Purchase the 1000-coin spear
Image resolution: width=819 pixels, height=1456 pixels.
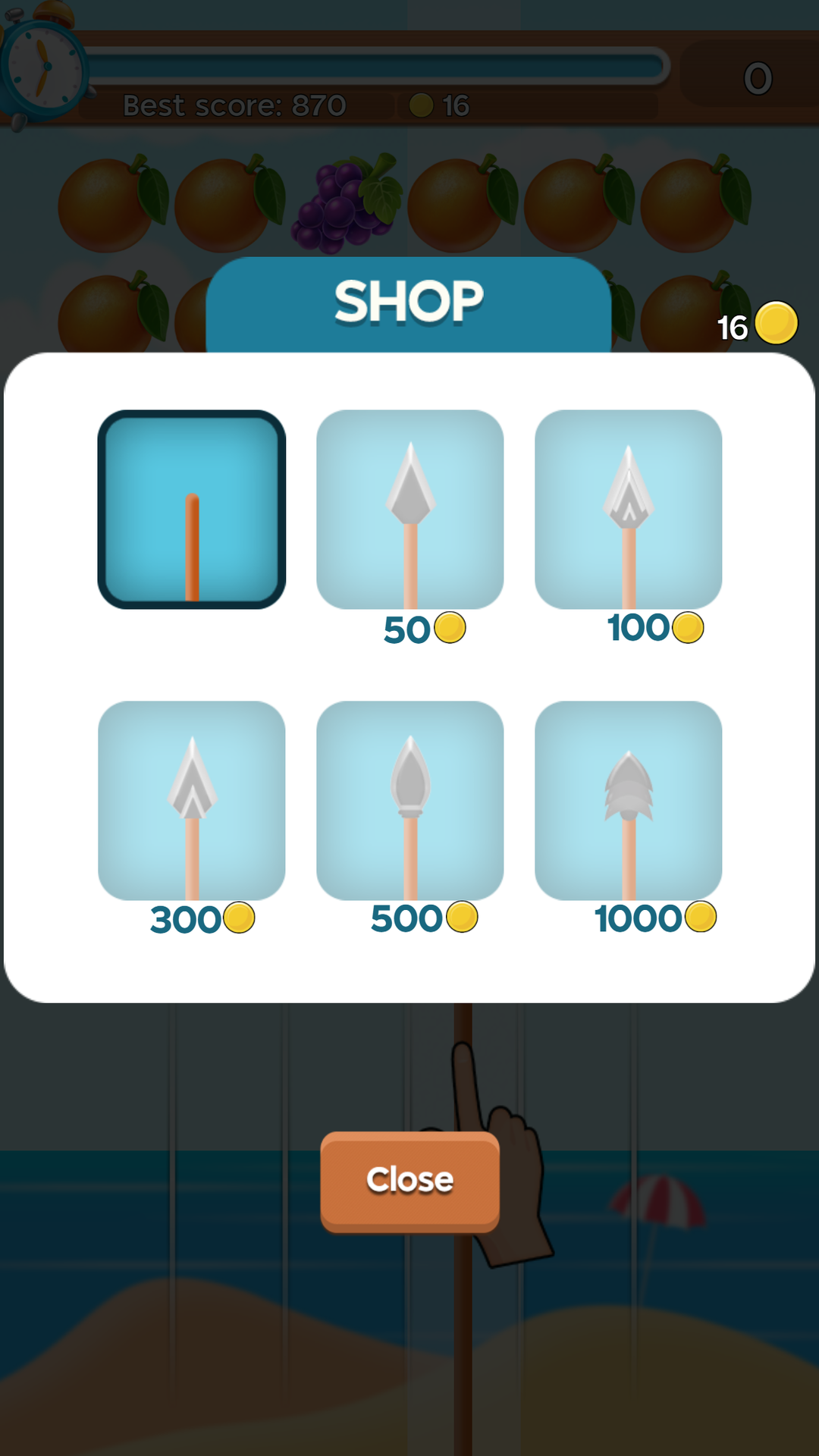(628, 800)
